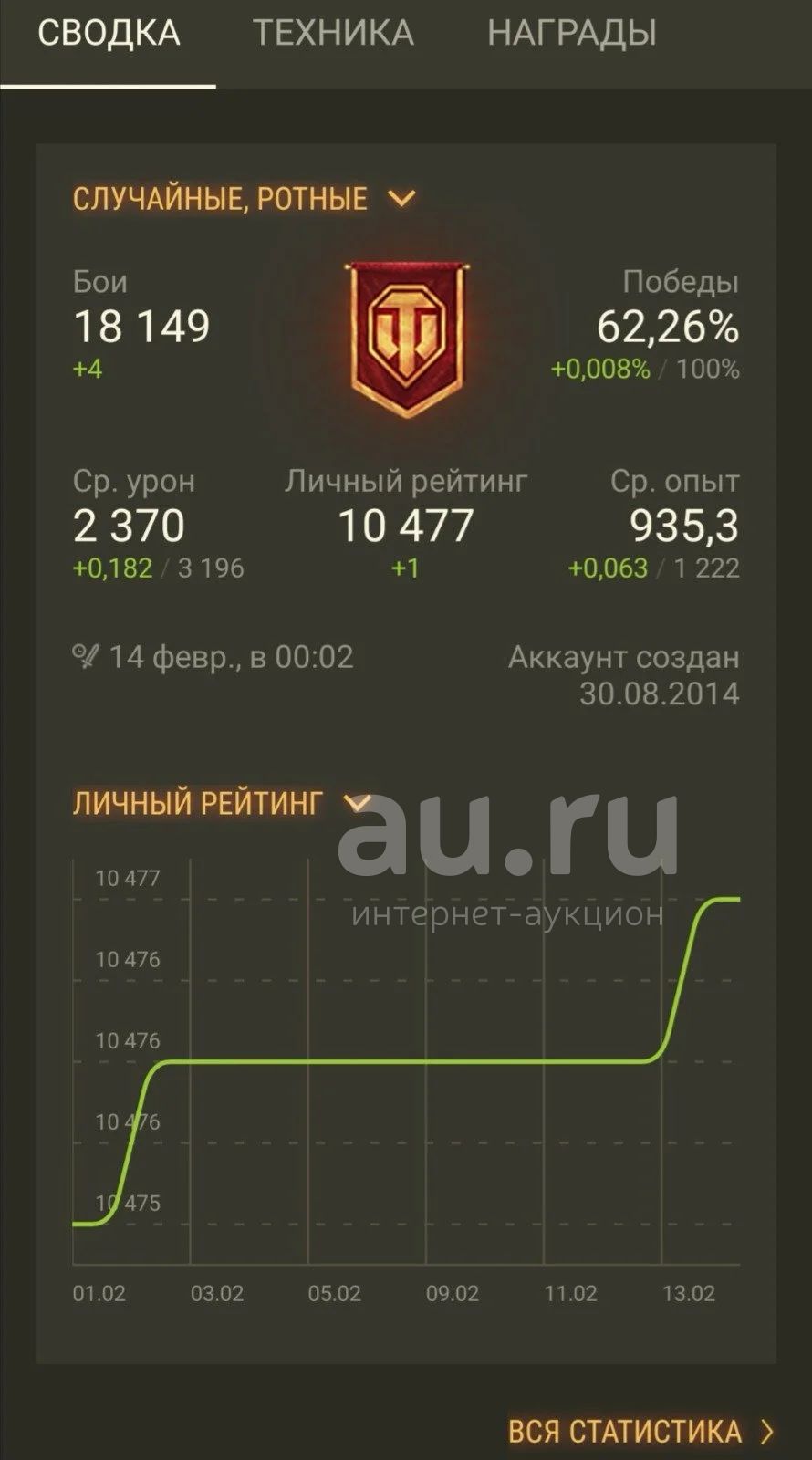The image size is (812, 1460).
Task: Open Вся статистика link
Action: [640, 1431]
